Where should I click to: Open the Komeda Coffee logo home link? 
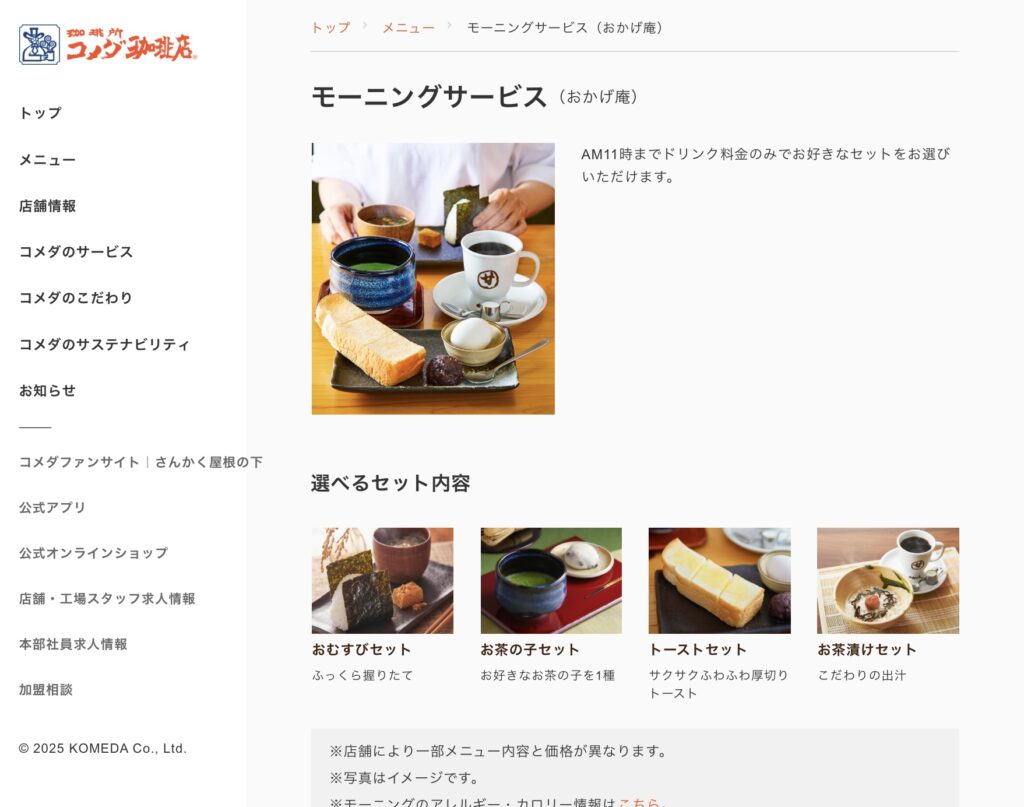click(x=108, y=45)
